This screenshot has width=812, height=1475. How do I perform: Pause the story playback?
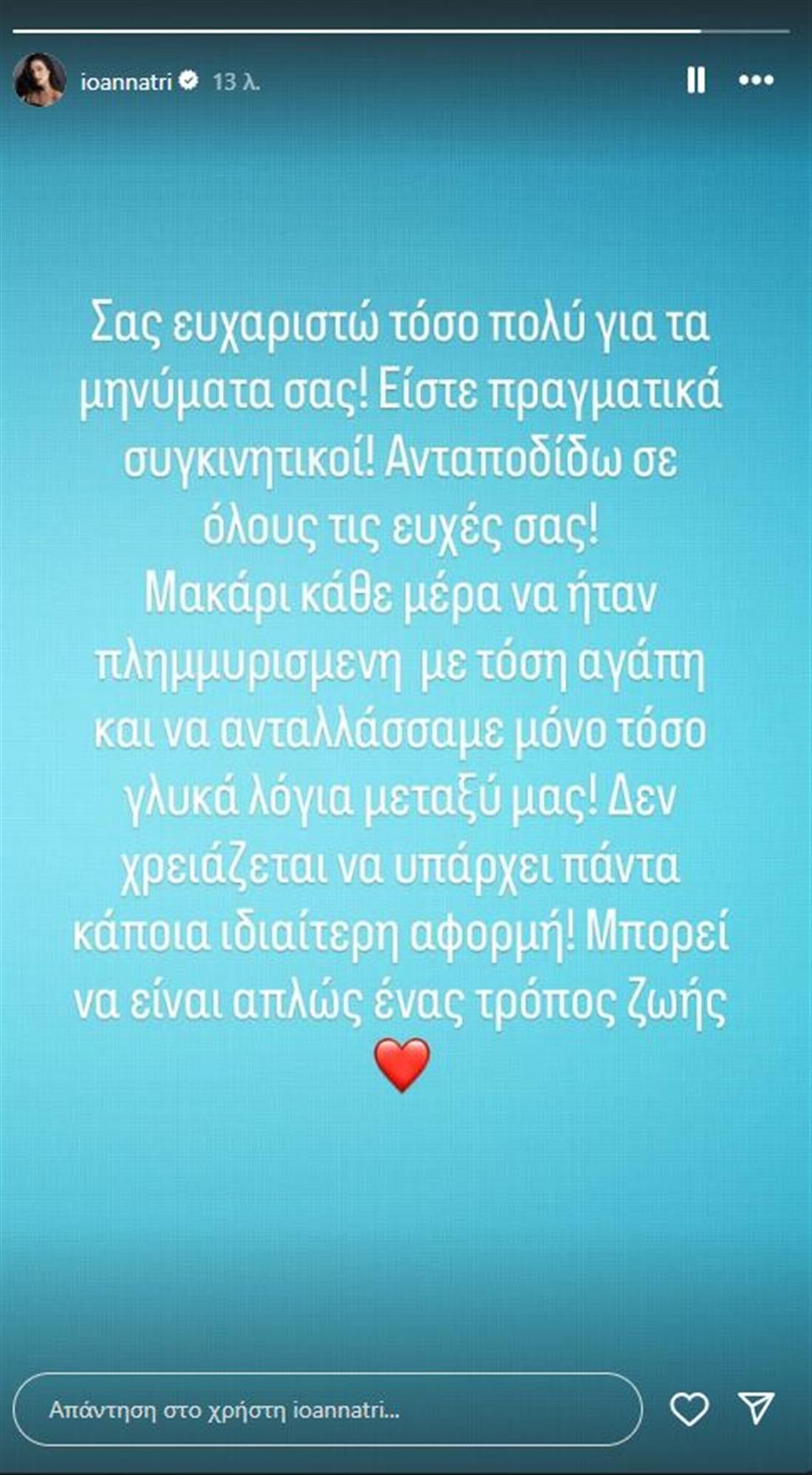695,81
